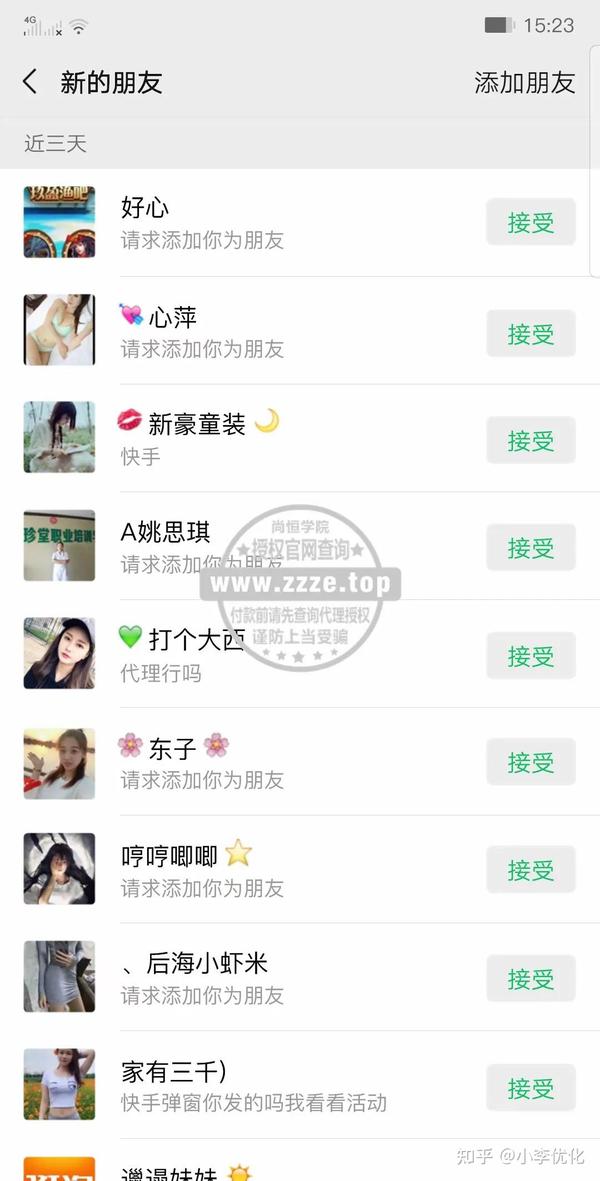Accept 心萍's friend request
600x1181 pixels.
tap(531, 333)
